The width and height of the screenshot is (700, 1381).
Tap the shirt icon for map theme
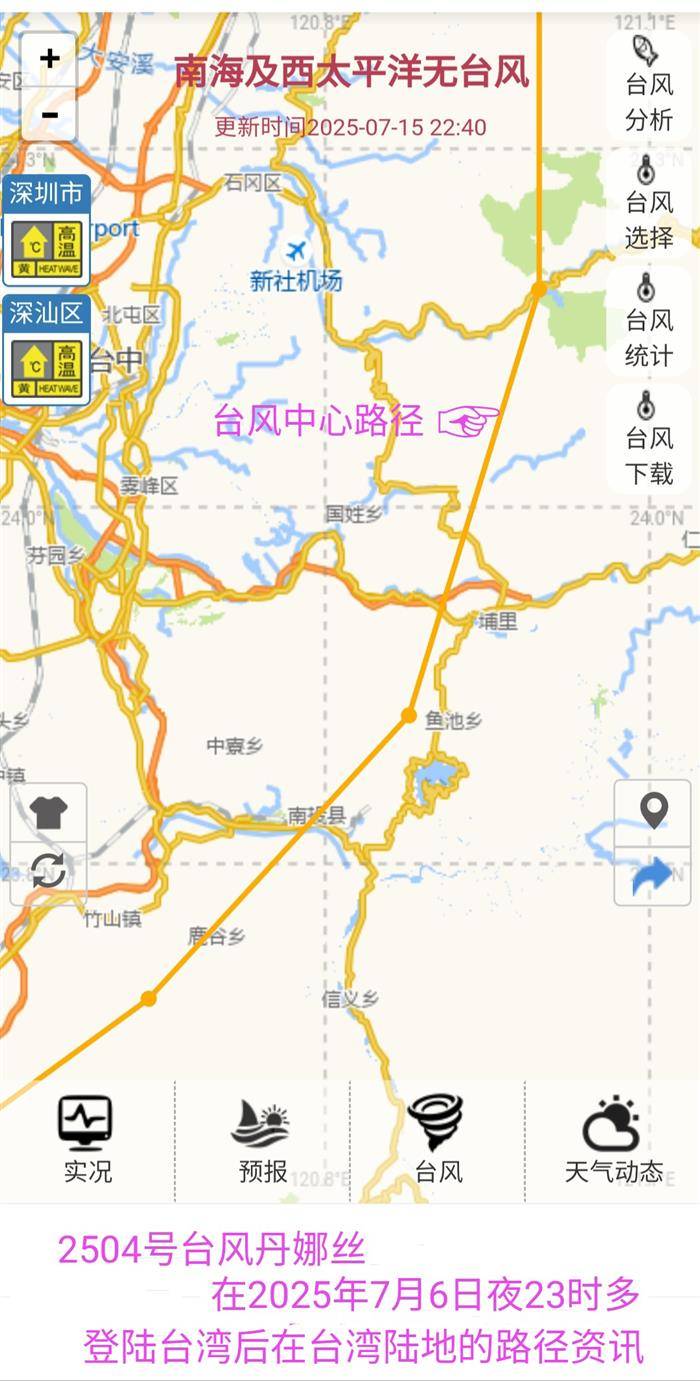(48, 812)
